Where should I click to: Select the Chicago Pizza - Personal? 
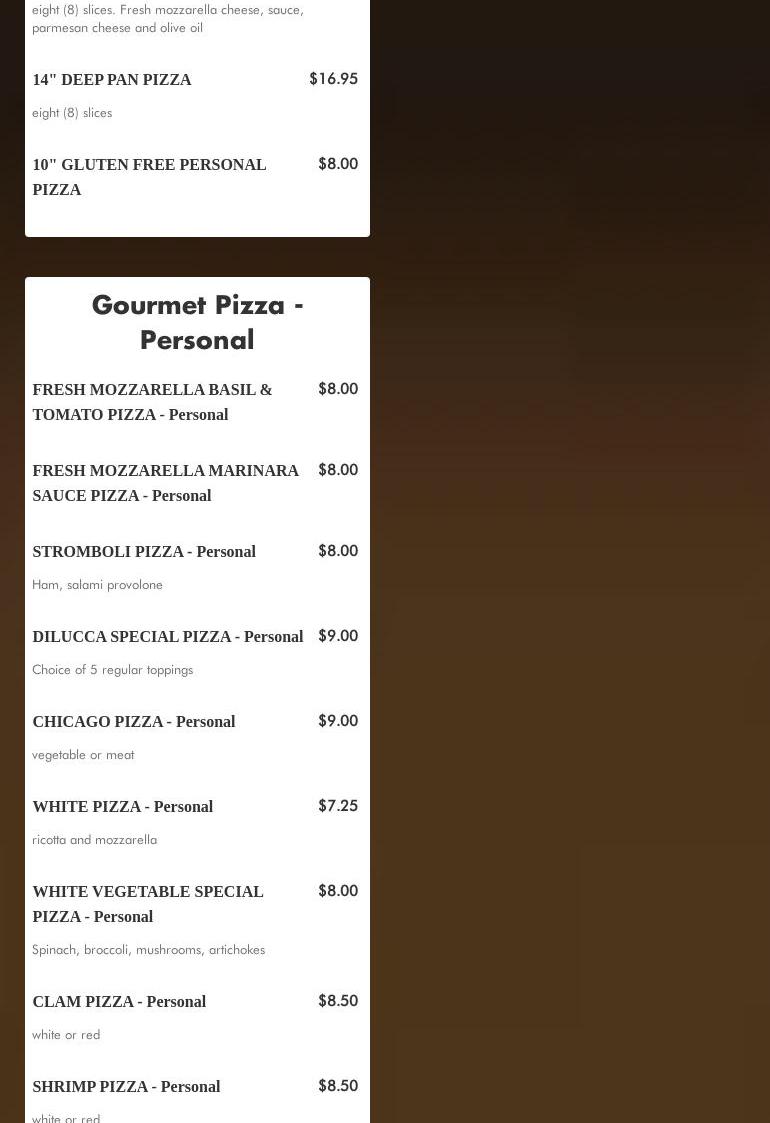[133, 722]
